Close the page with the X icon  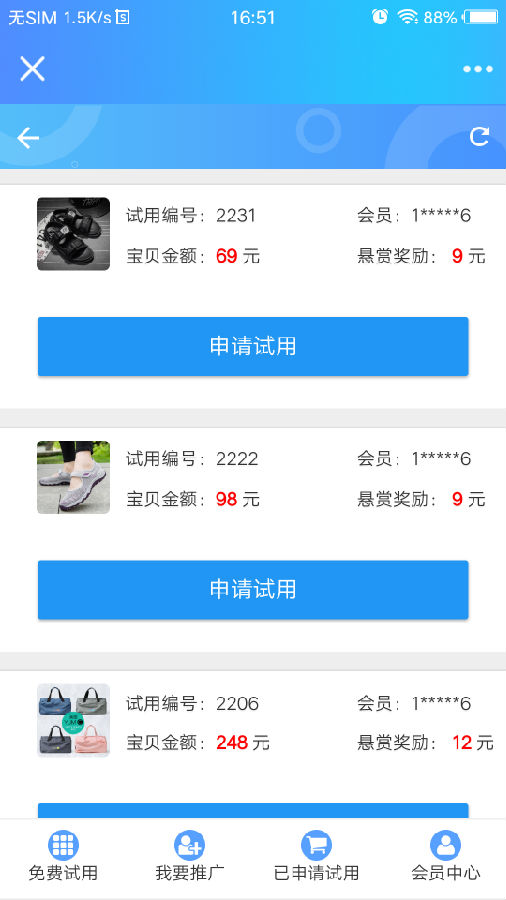click(x=32, y=69)
